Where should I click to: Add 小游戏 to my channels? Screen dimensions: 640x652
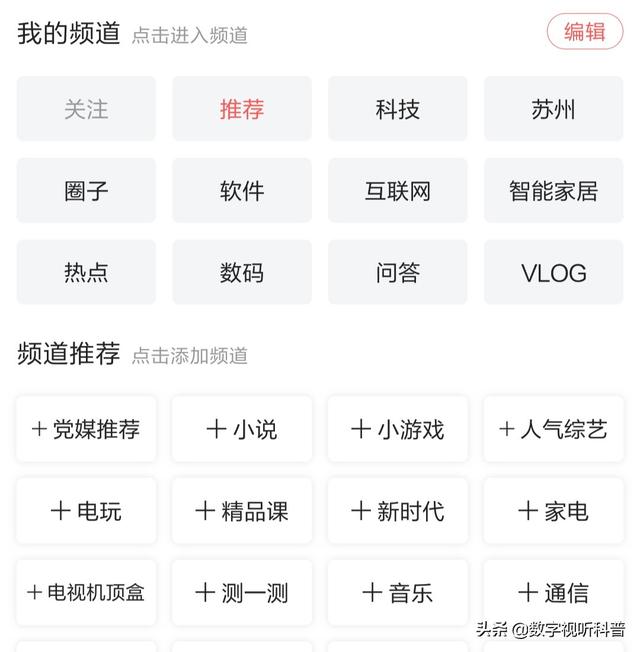397,429
